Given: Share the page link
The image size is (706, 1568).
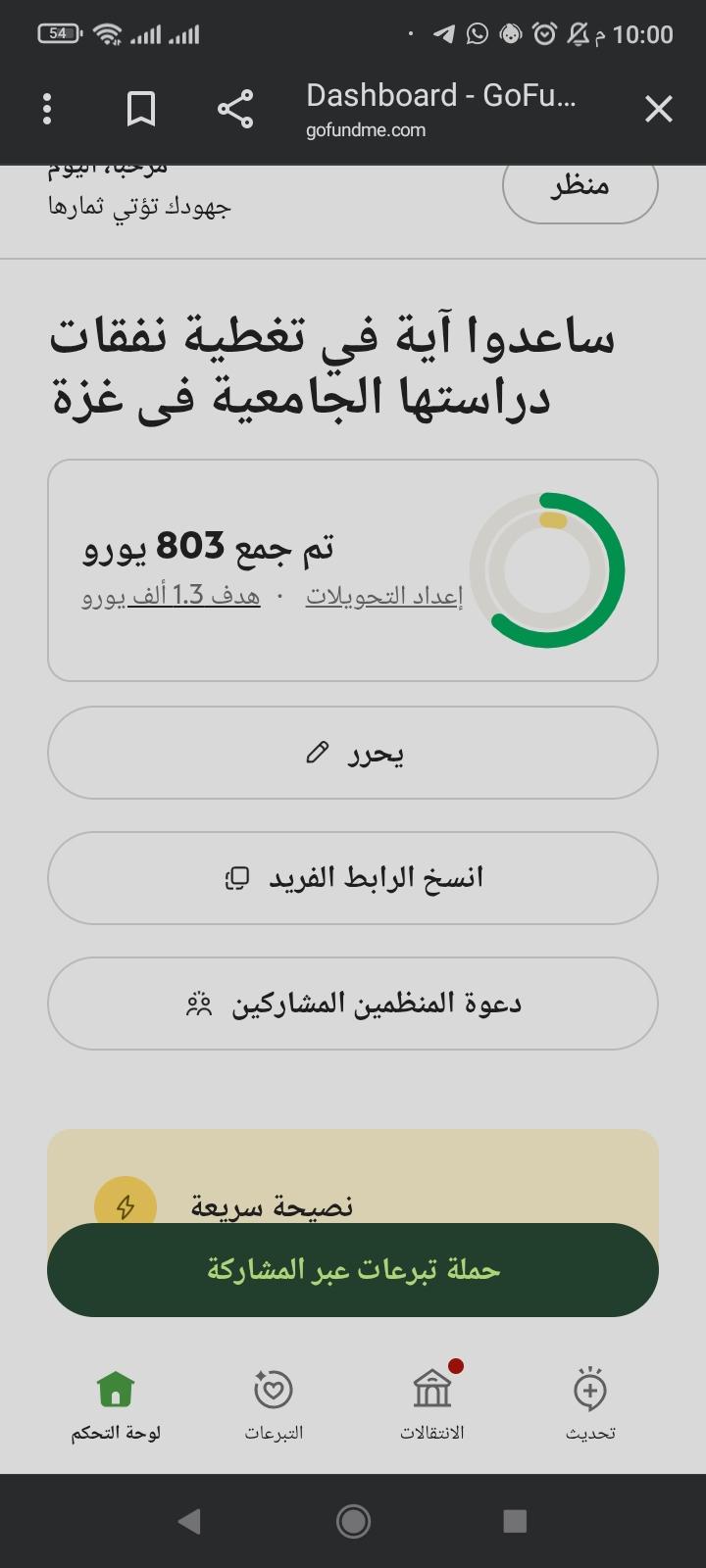Looking at the screenshot, I should pyautogui.click(x=235, y=109).
